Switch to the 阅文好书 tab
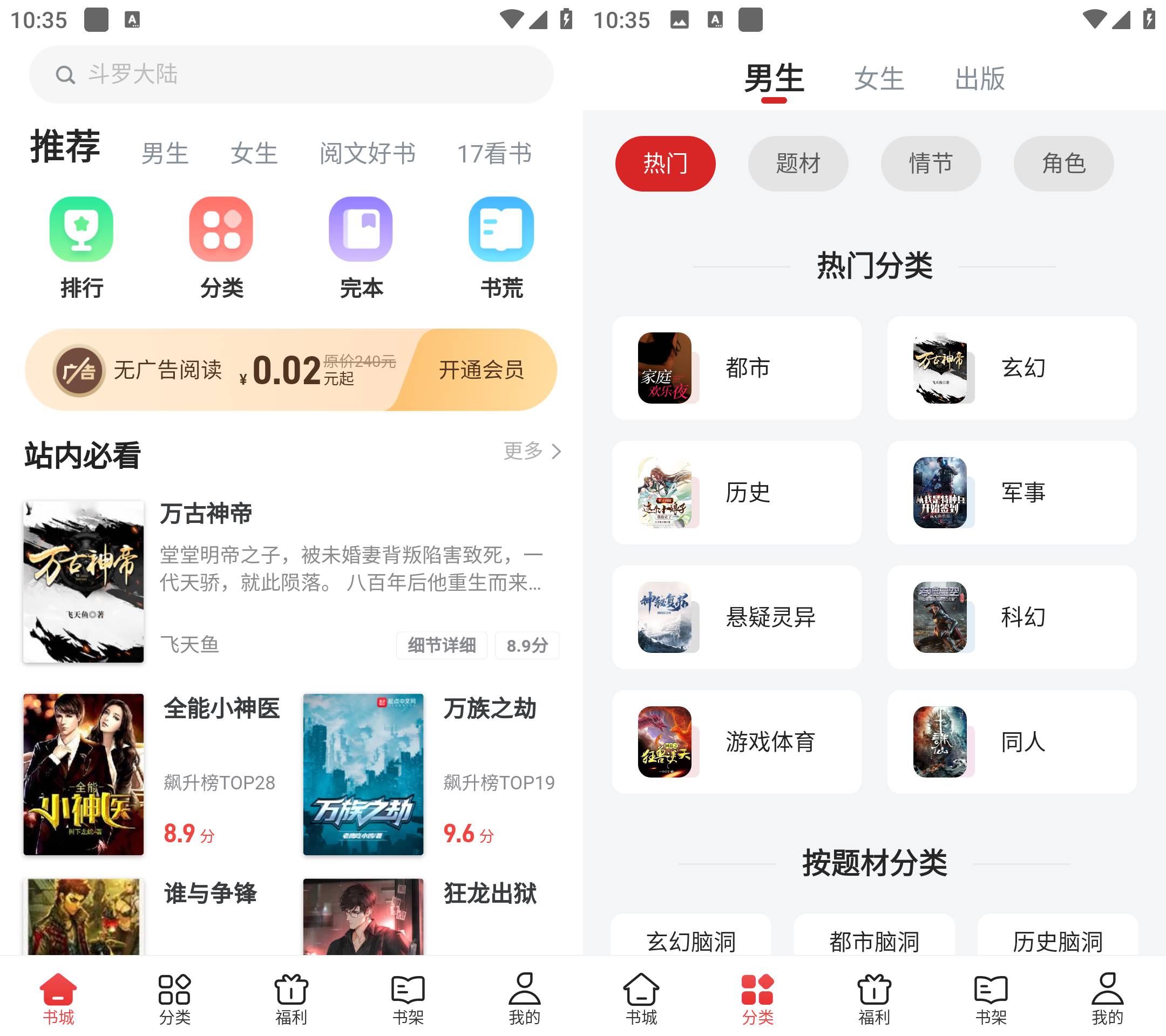This screenshot has width=1166, height=1036. pyautogui.click(x=368, y=153)
